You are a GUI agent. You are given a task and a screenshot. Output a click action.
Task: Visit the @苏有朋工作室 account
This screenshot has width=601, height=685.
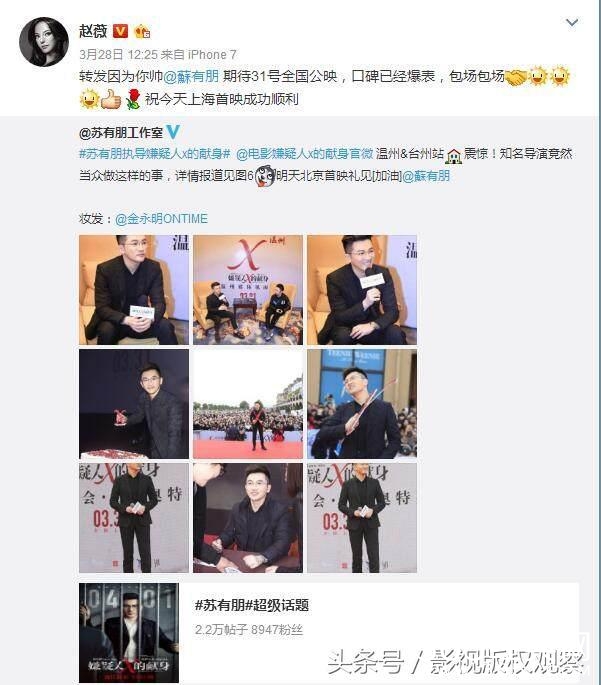tap(120, 131)
